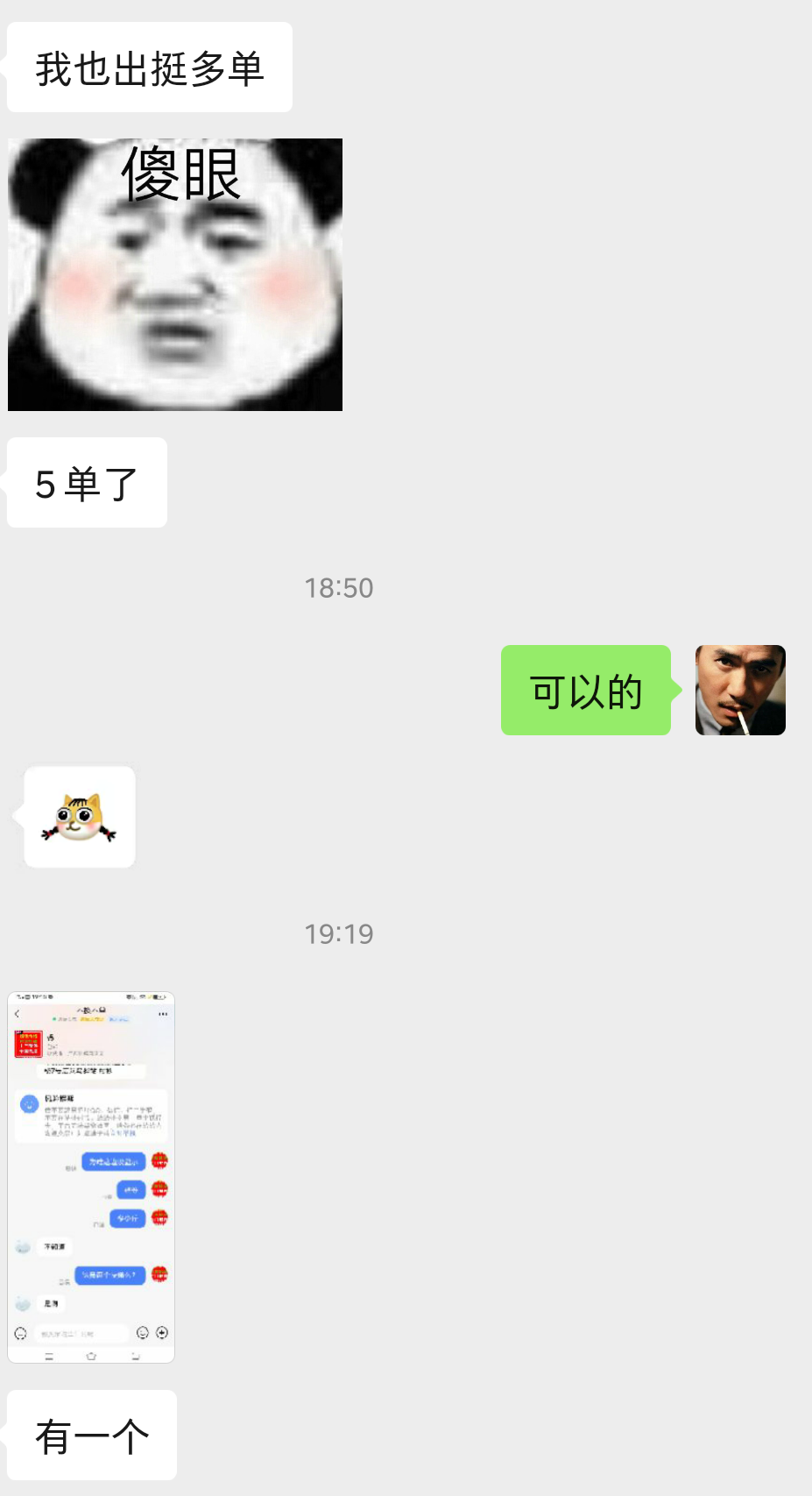
Task: Tap the back arrow in the embedded chat screenshot
Action: click(18, 1012)
